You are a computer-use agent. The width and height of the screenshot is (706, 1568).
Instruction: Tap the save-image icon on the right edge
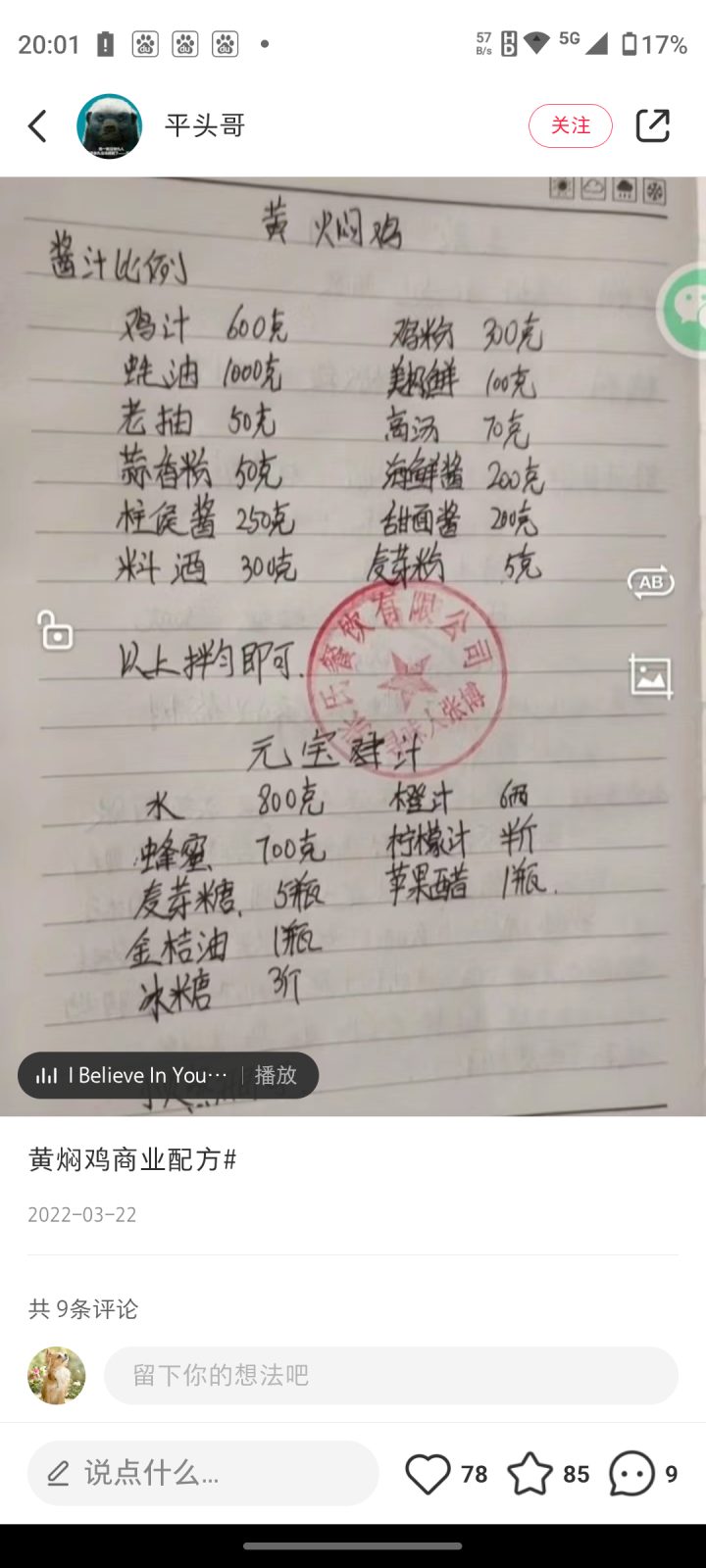point(651,677)
